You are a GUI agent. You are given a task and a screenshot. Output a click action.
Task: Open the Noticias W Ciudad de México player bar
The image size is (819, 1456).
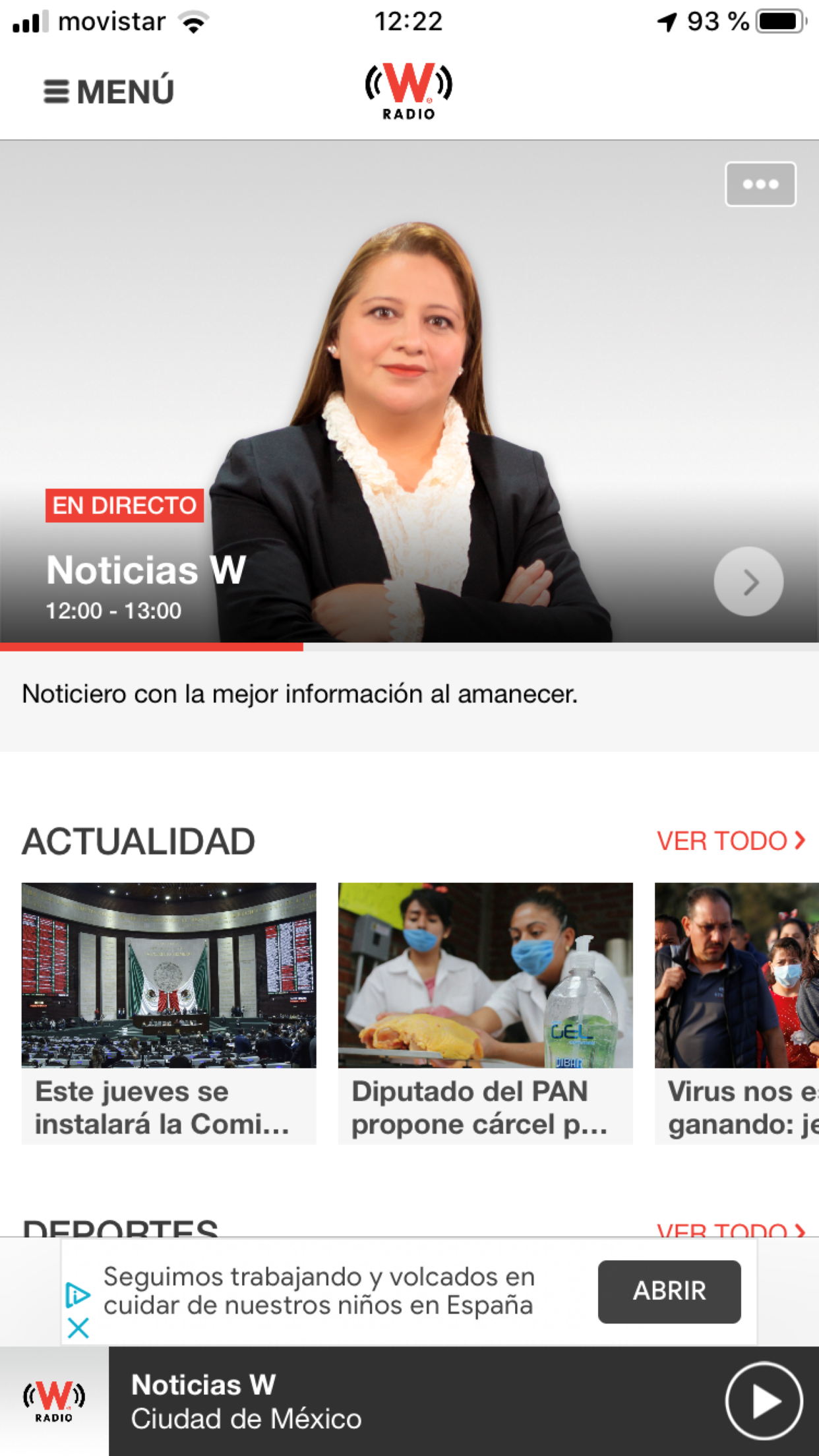409,1401
